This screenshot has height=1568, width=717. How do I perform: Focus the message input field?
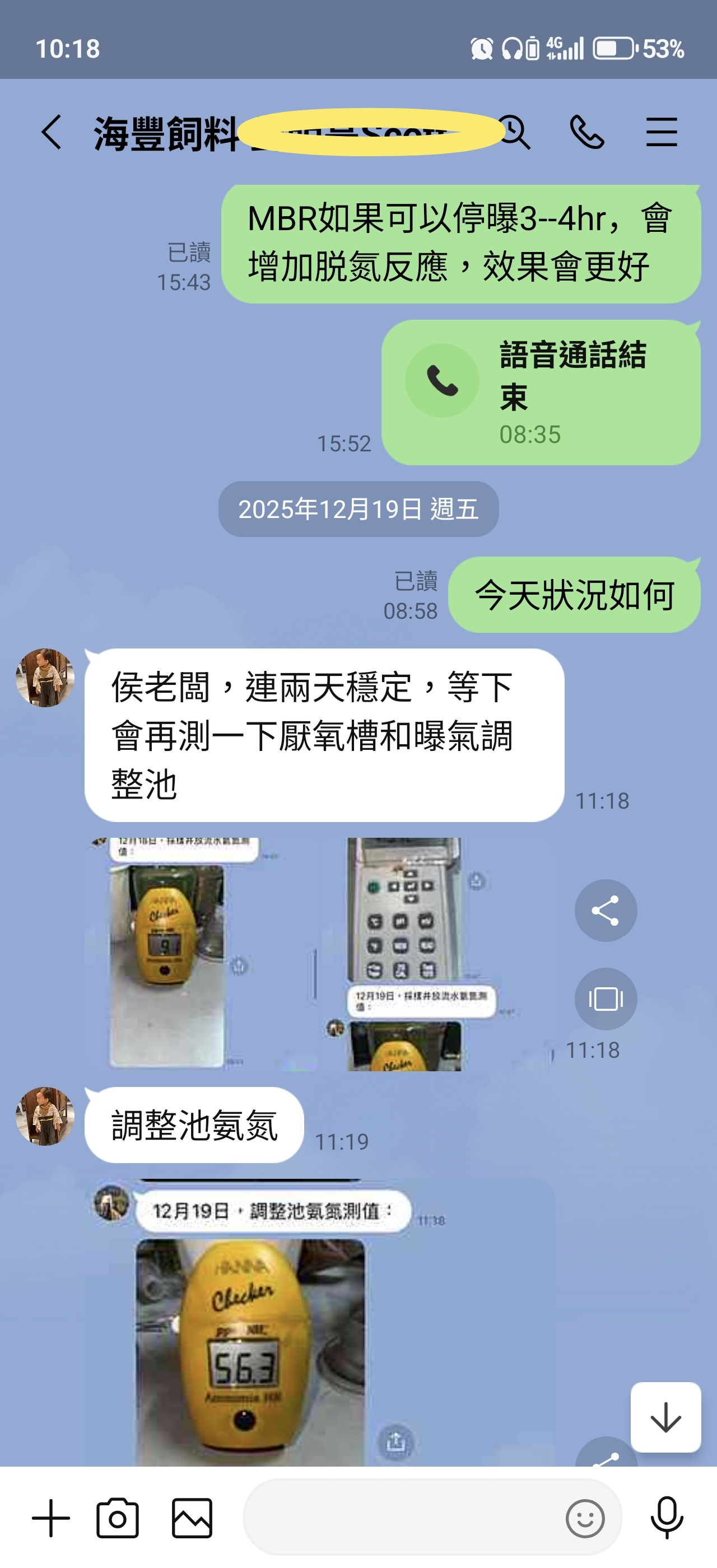(402, 1518)
